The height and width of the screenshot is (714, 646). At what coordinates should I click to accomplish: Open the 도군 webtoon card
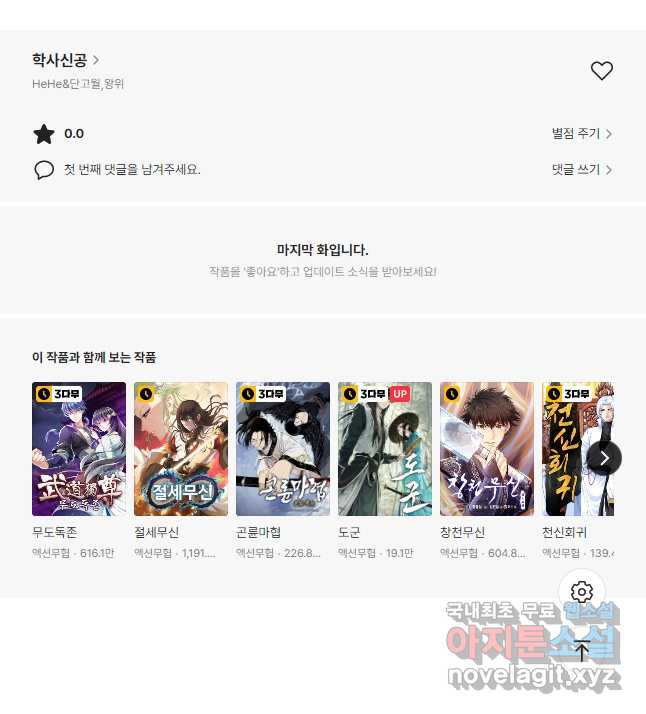point(385,449)
